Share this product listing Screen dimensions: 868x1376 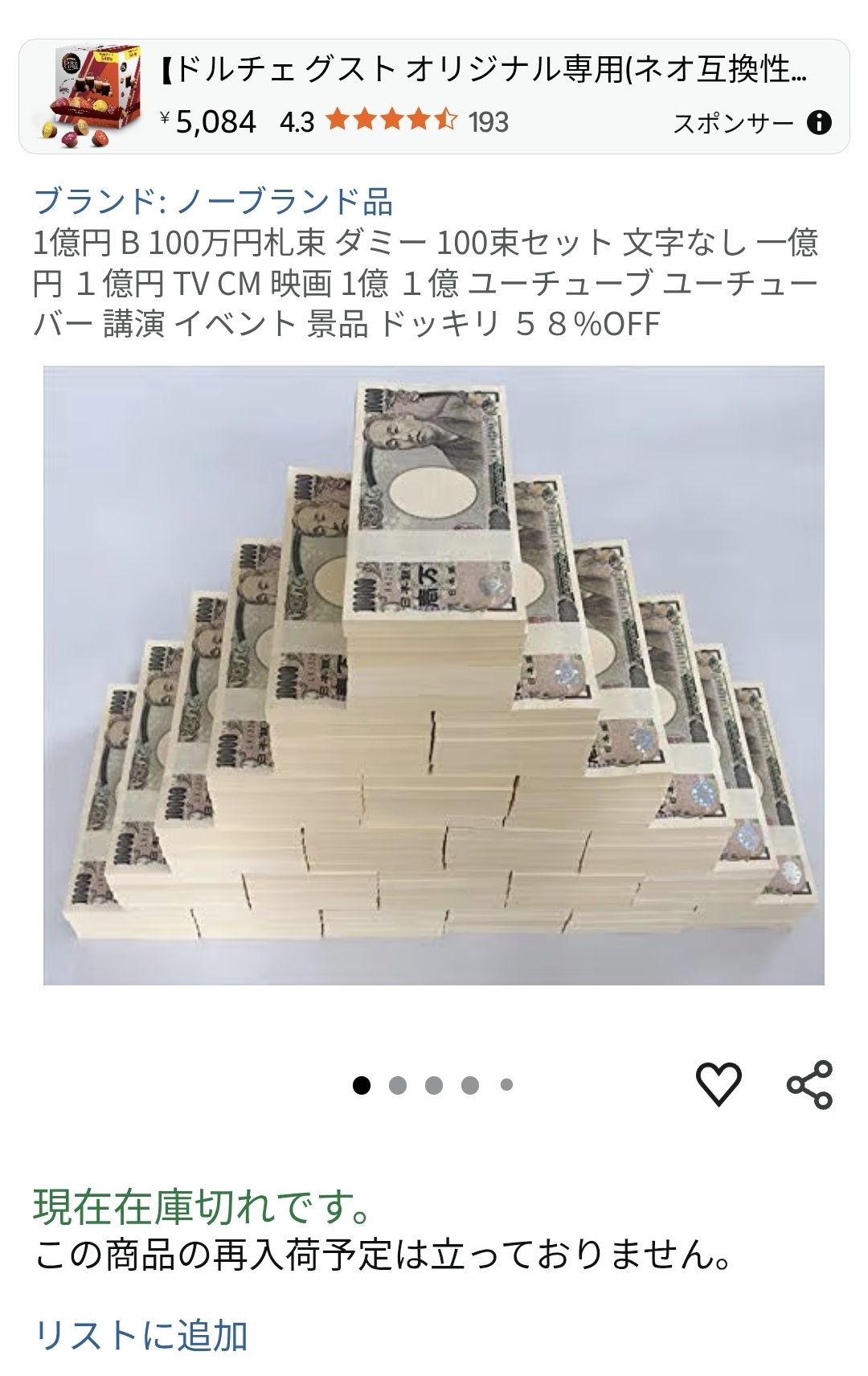click(809, 1084)
